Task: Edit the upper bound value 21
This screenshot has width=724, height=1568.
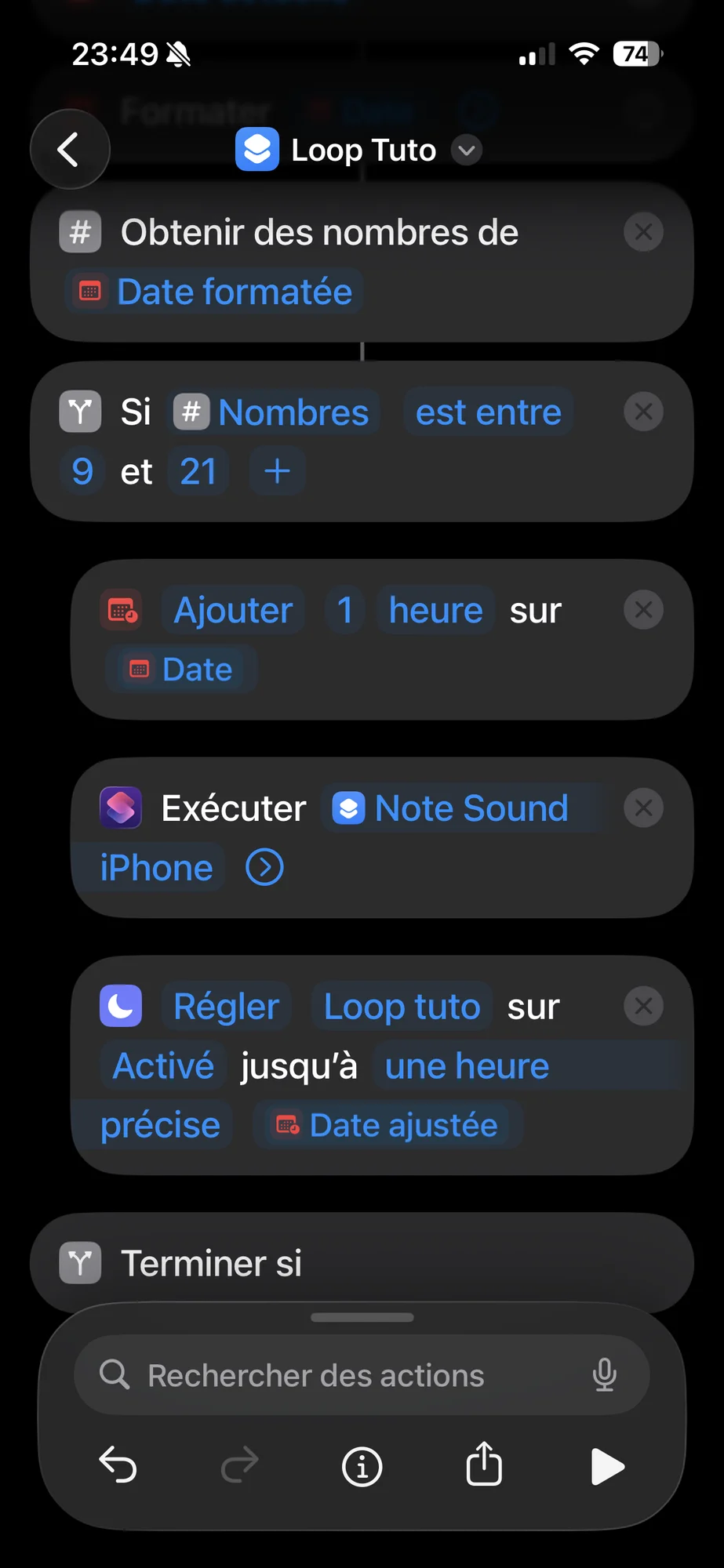Action: 198,472
